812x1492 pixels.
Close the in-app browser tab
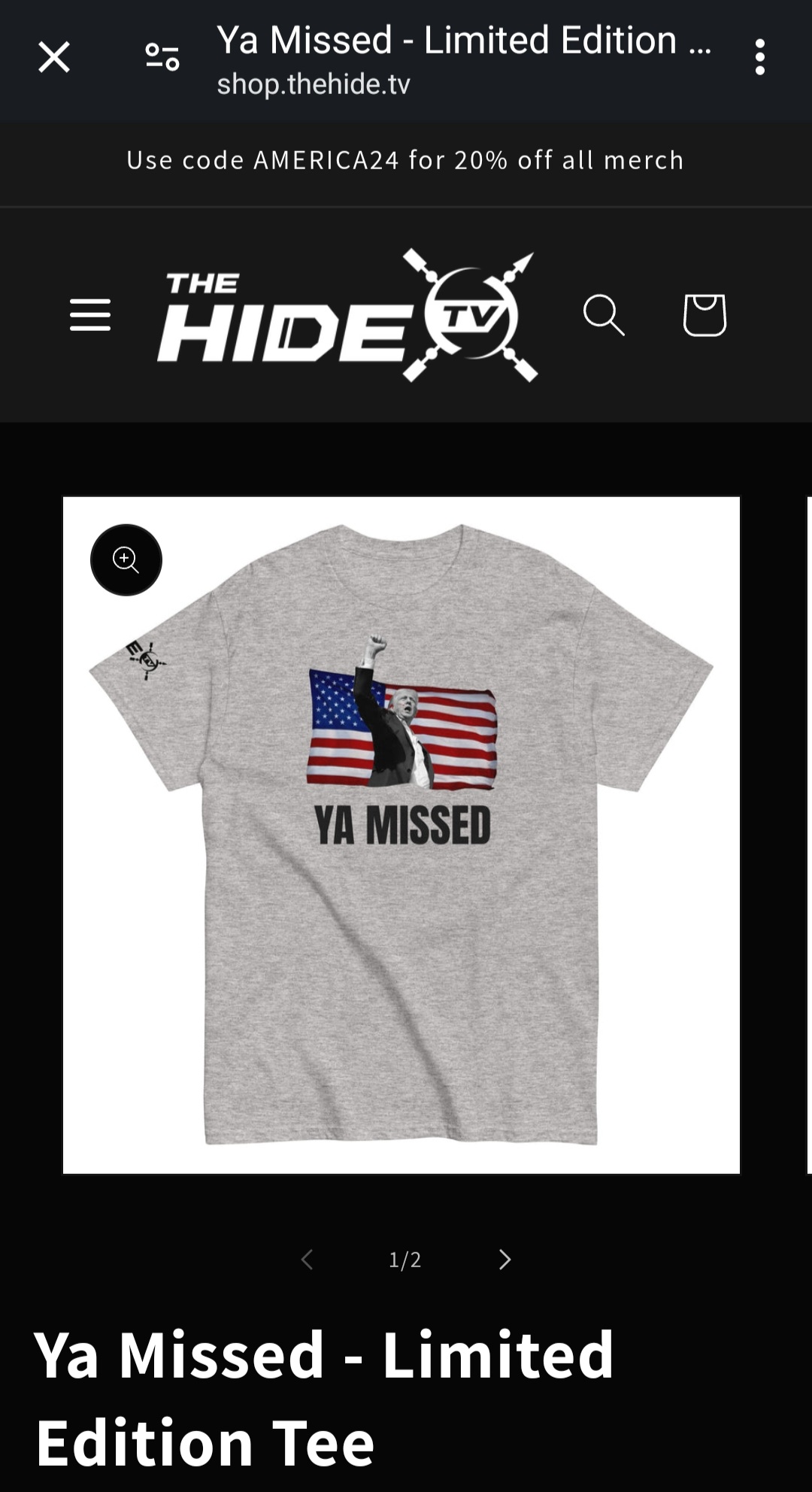[54, 57]
